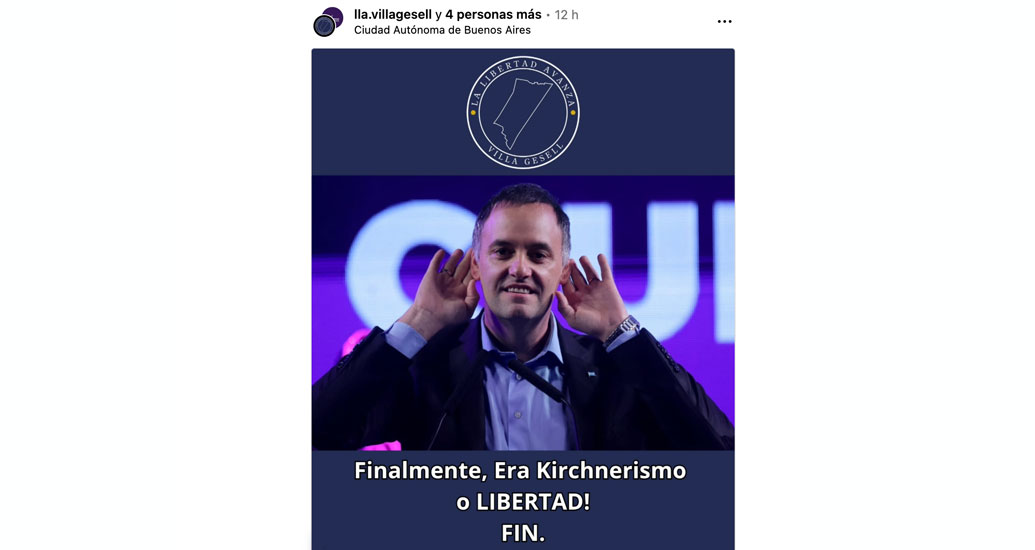The width and height of the screenshot is (1035, 550).
Task: Open the Ciudad Autónoma de Buenos Aires location
Action: 442,30
